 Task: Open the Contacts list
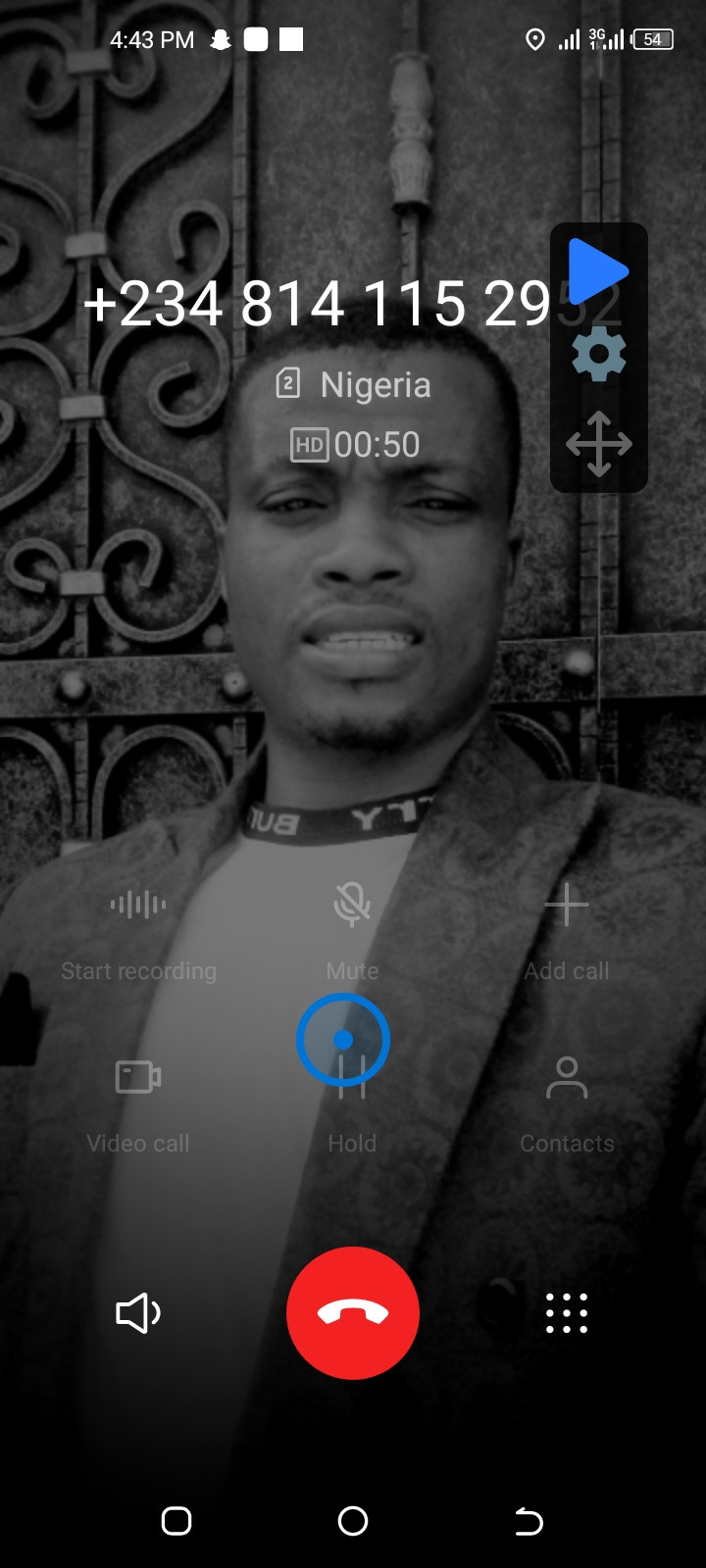[567, 1102]
